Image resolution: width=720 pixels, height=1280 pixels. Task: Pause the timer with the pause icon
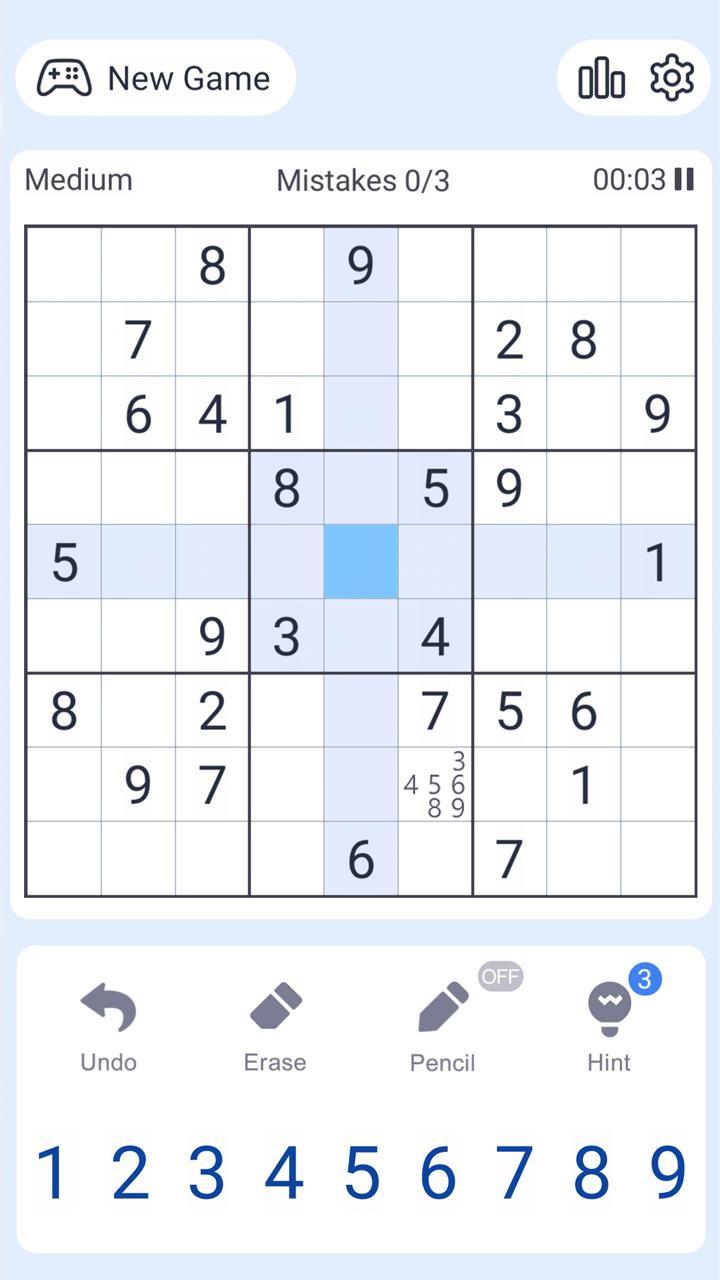point(685,180)
